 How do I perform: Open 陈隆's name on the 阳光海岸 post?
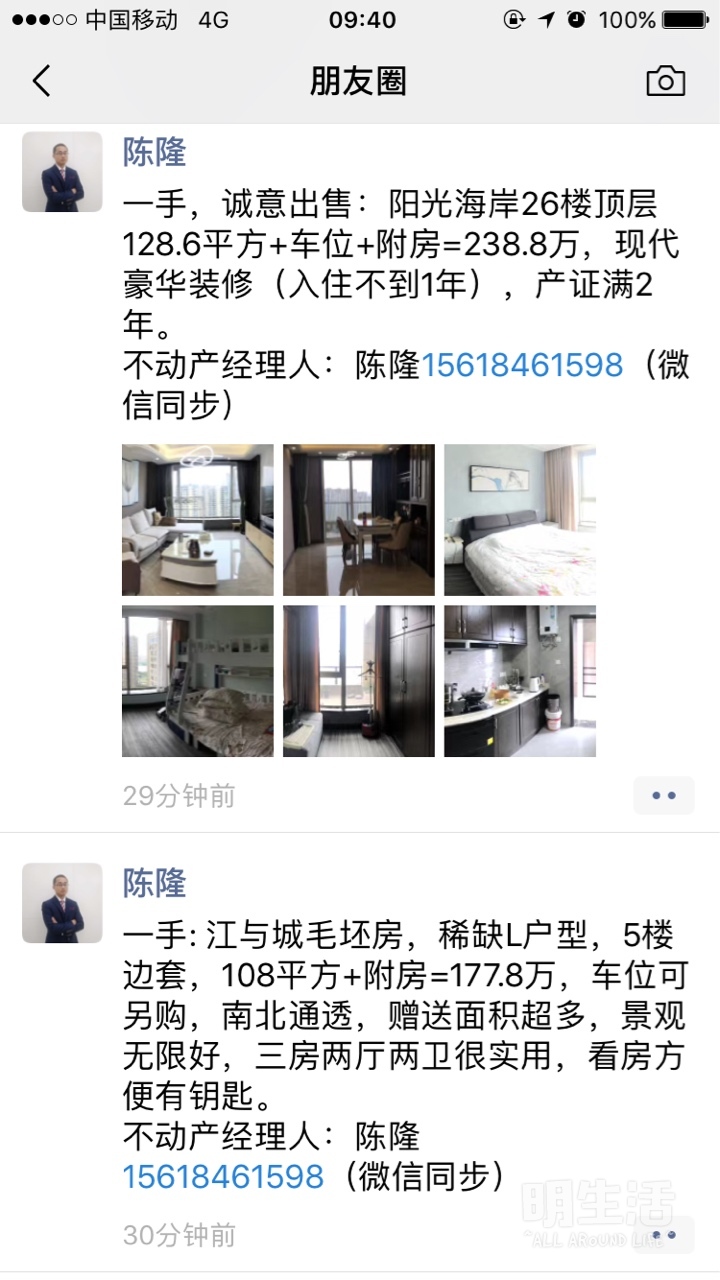(154, 152)
